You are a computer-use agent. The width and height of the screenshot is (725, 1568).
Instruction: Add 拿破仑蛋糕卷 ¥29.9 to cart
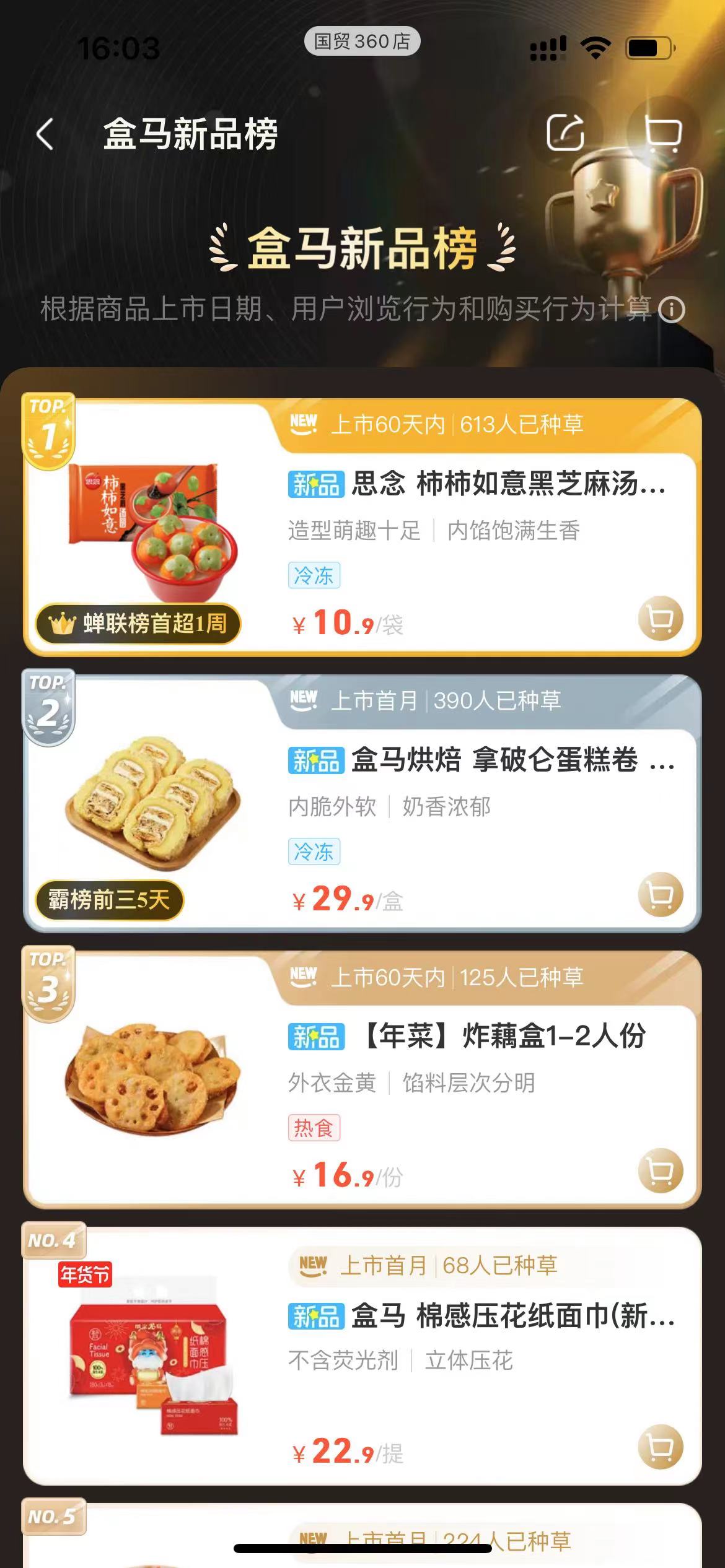click(661, 894)
